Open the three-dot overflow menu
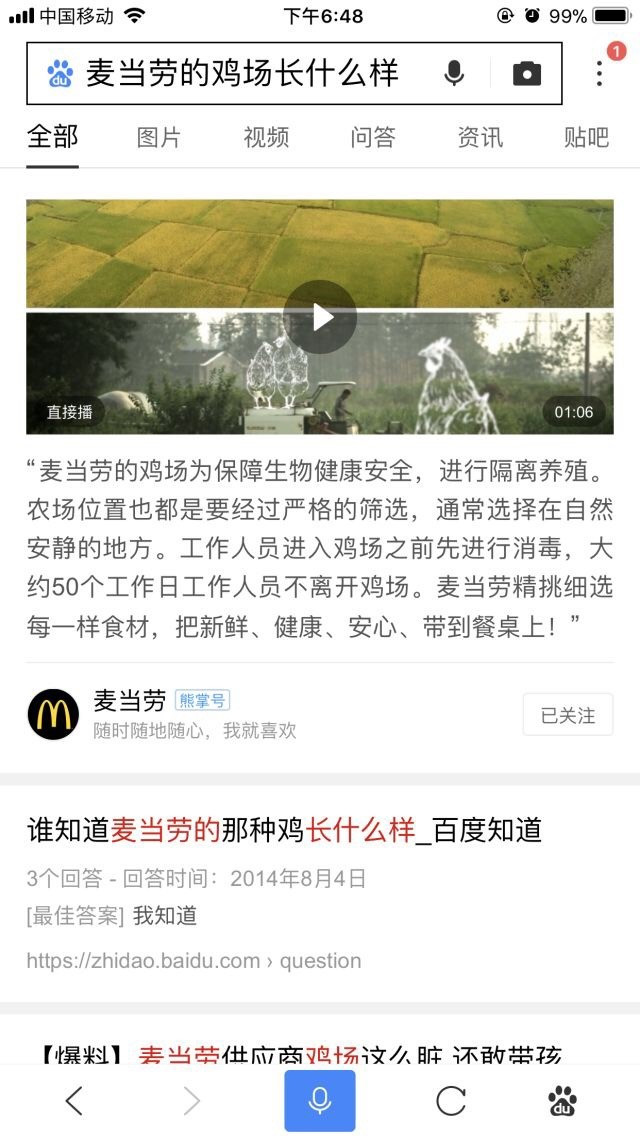 pos(599,73)
